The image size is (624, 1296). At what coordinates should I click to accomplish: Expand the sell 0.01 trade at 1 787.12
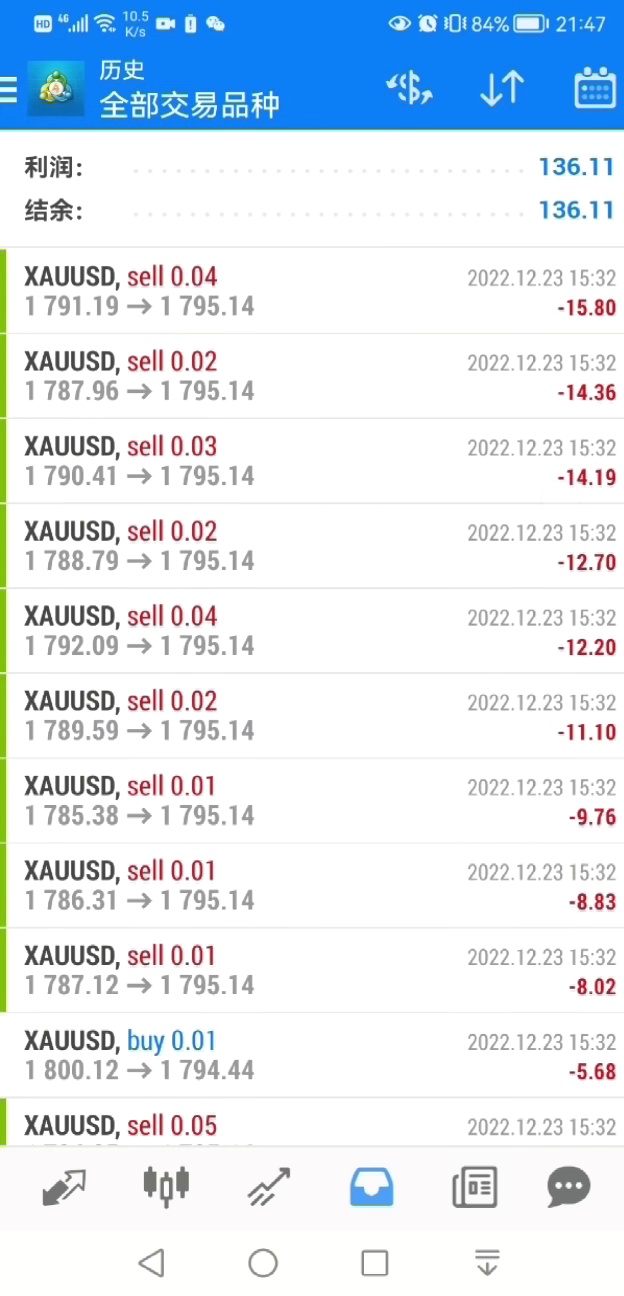(312, 971)
